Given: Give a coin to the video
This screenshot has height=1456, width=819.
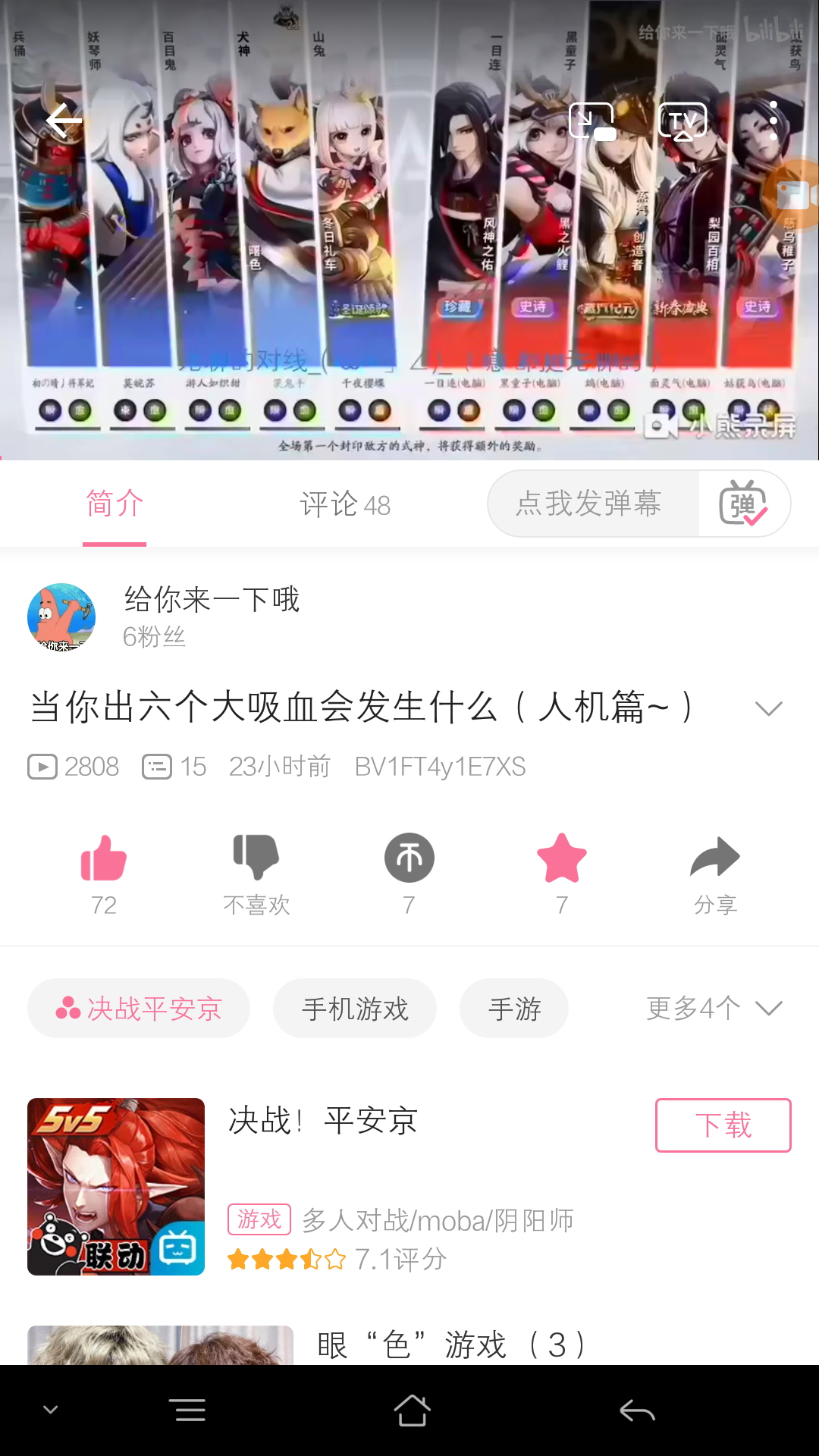Looking at the screenshot, I should (409, 858).
